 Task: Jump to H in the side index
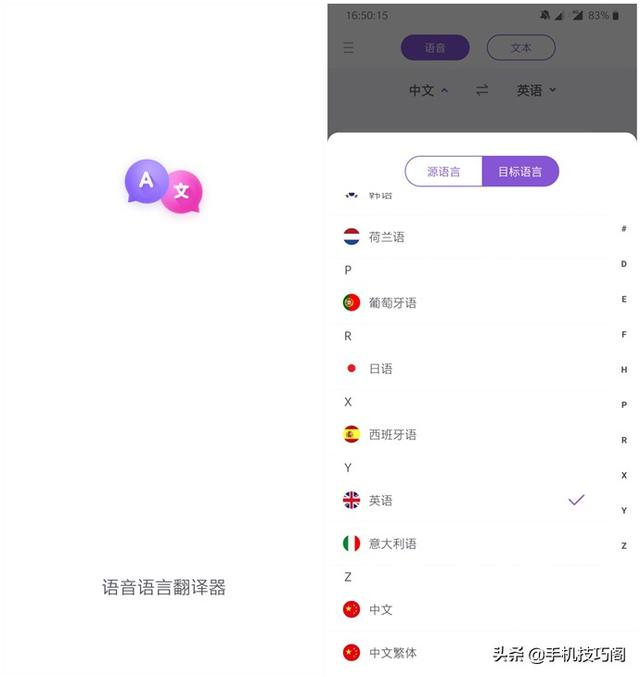tap(624, 370)
